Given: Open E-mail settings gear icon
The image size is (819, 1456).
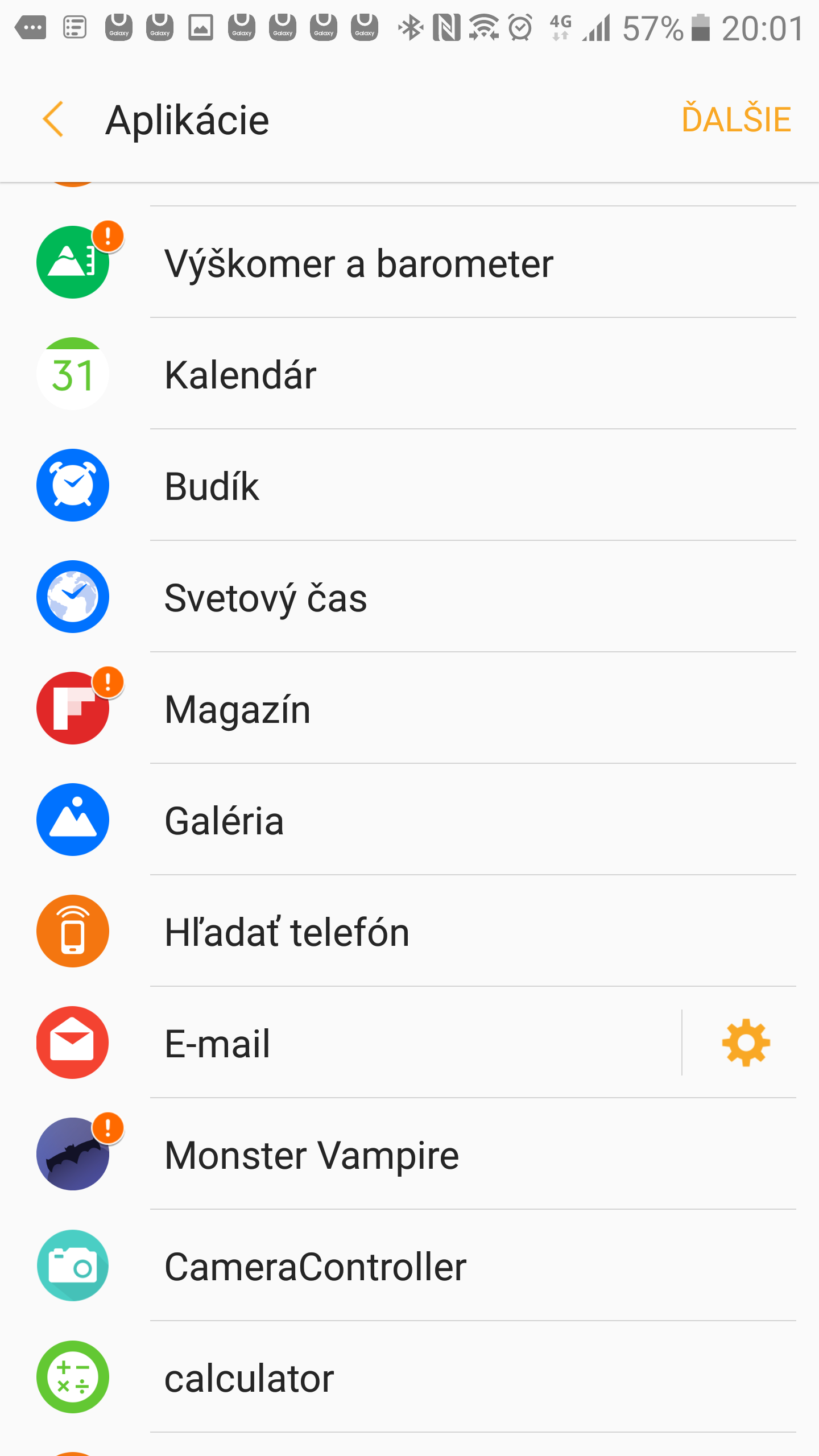Looking at the screenshot, I should tap(746, 1043).
